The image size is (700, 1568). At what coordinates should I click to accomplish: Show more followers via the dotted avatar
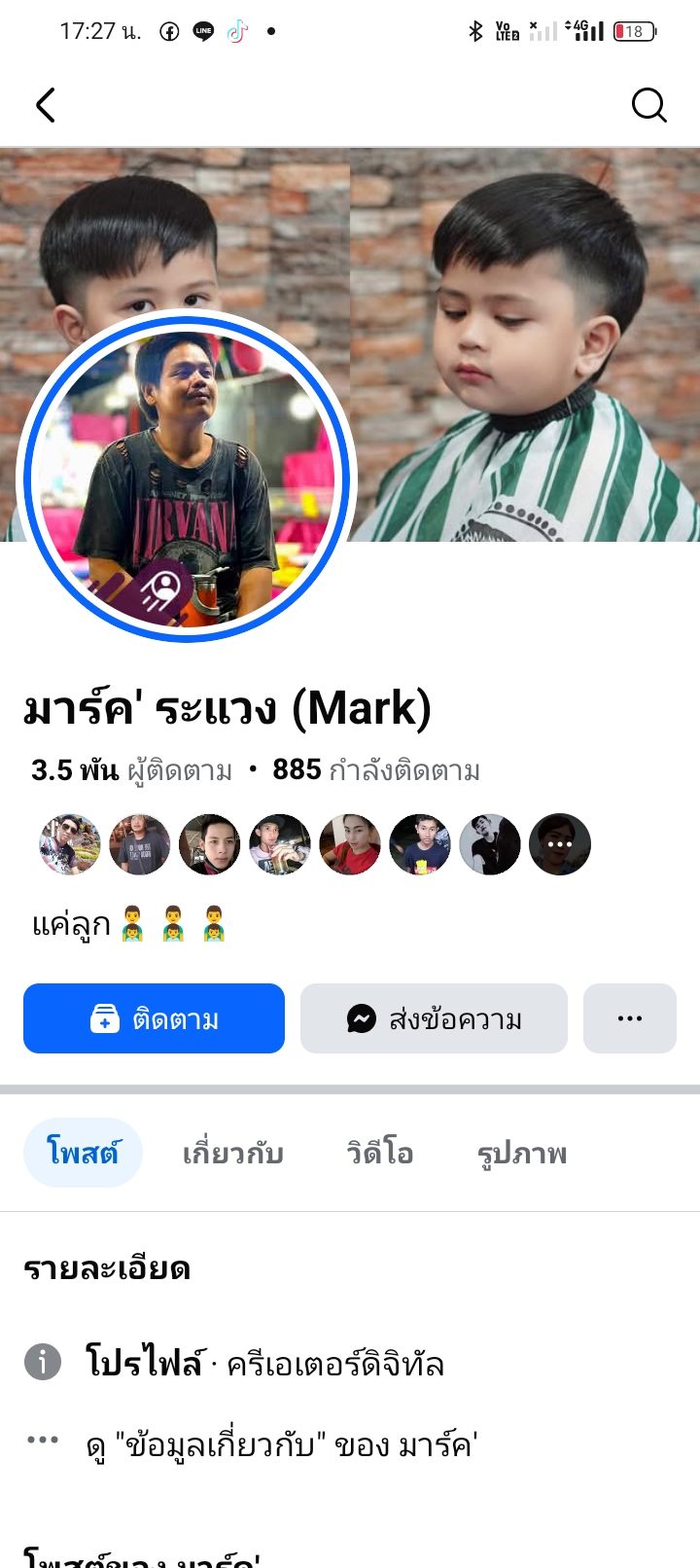(560, 844)
